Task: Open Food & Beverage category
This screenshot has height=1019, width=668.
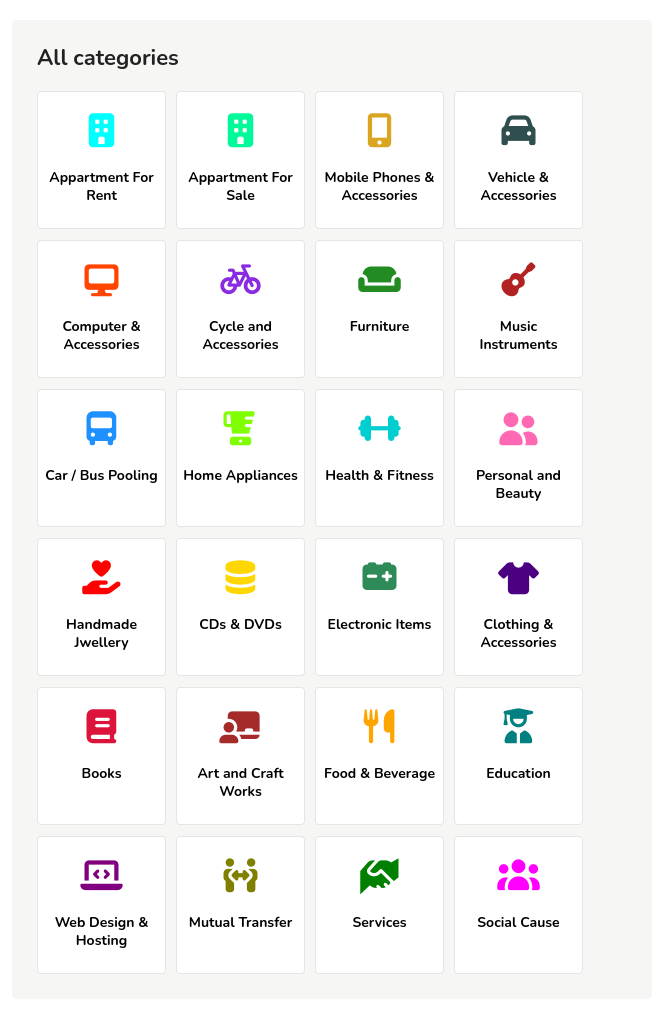Action: (x=379, y=756)
